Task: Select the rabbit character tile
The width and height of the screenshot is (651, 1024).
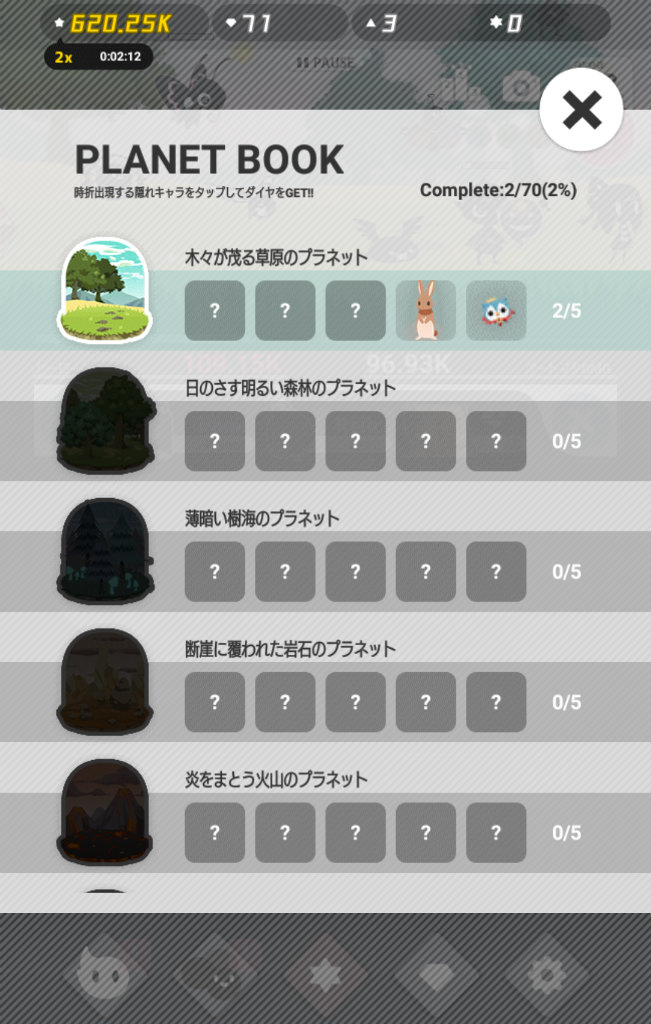Action: (425, 310)
